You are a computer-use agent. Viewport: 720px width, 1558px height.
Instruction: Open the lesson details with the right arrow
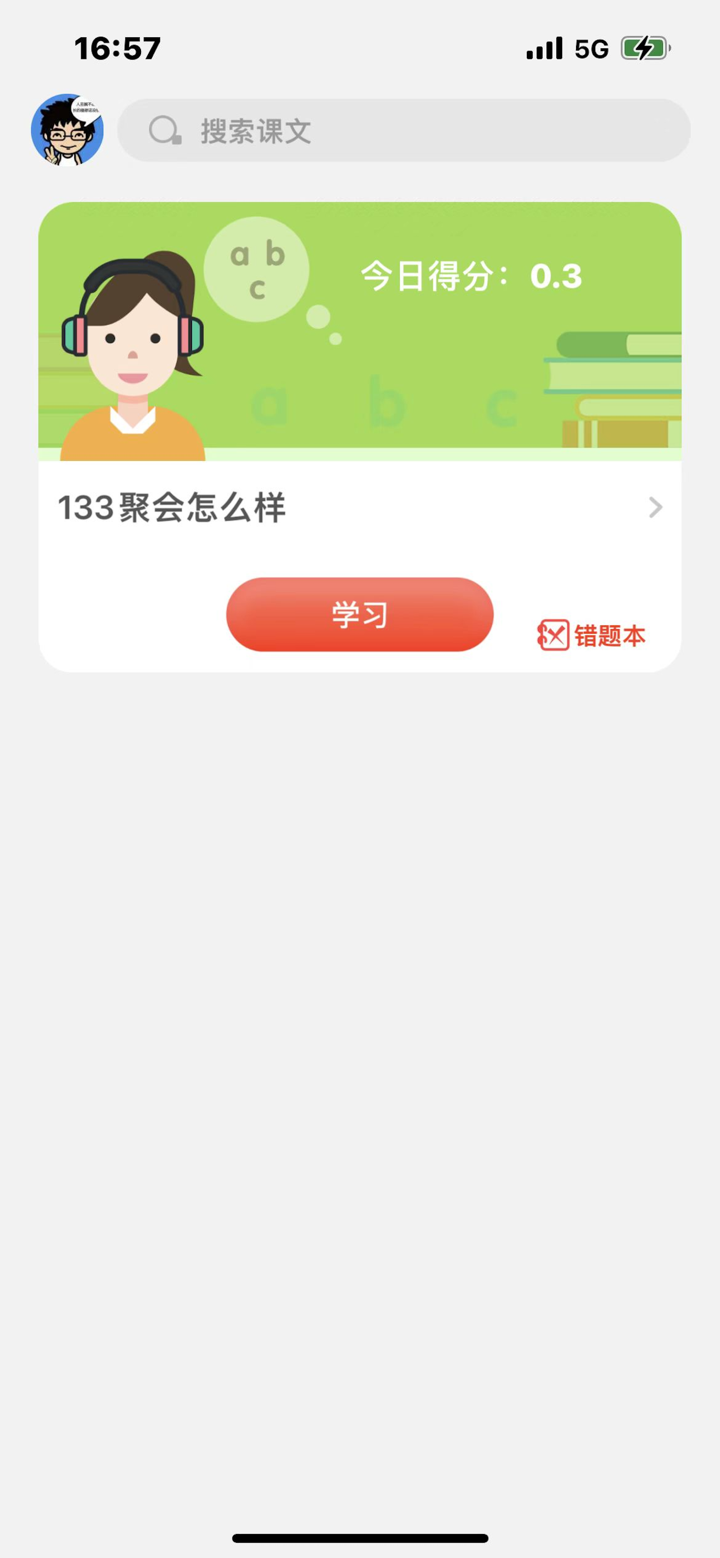(654, 507)
